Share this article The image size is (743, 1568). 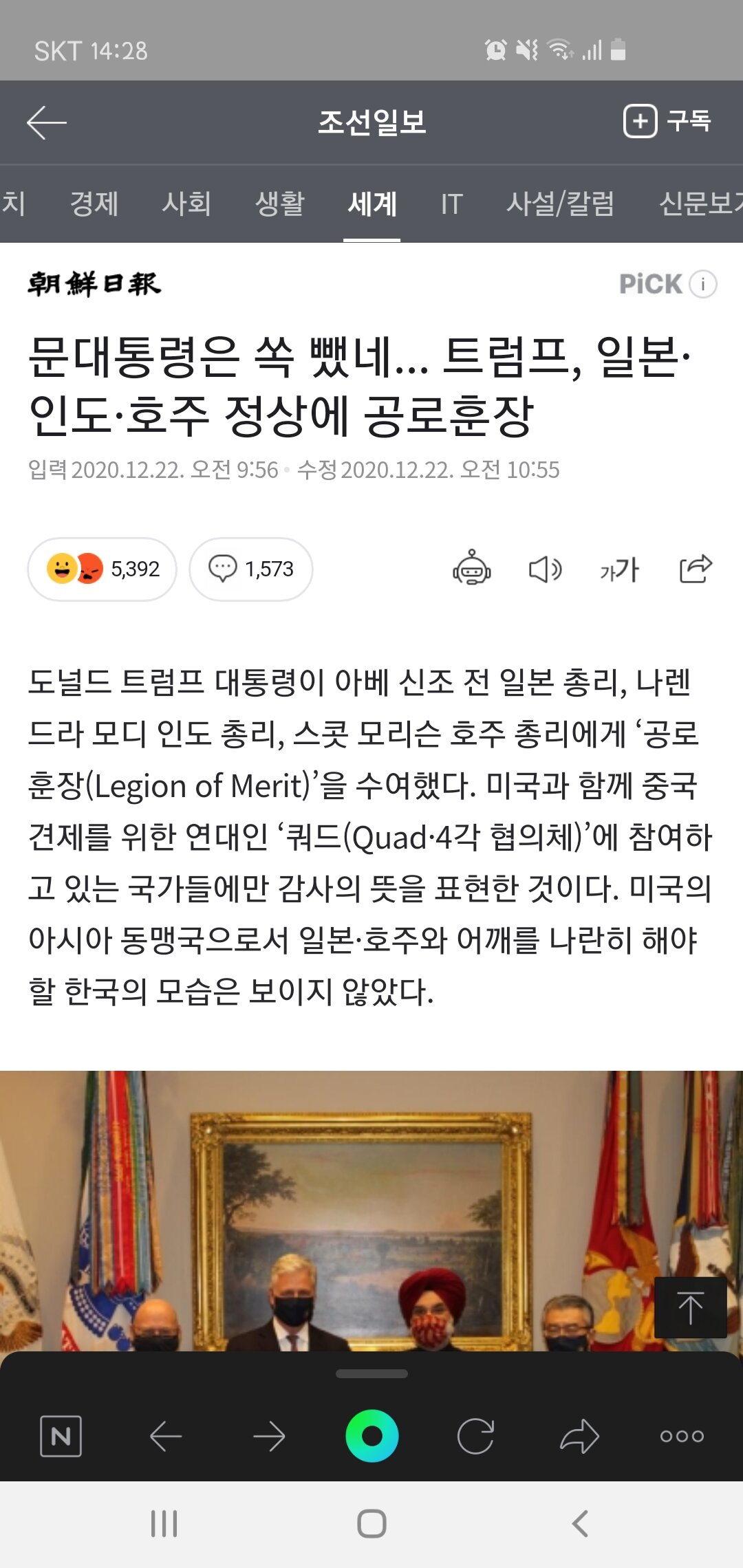point(695,569)
